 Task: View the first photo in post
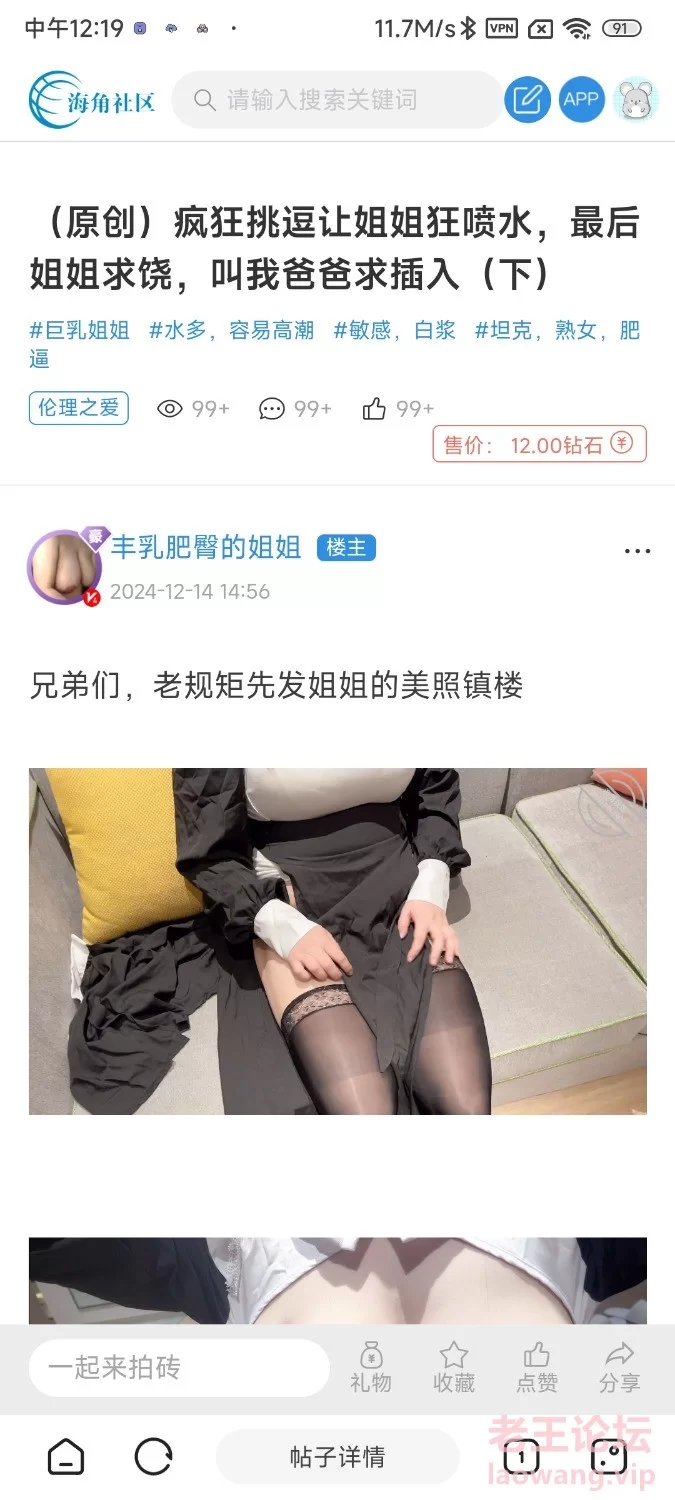click(x=338, y=941)
